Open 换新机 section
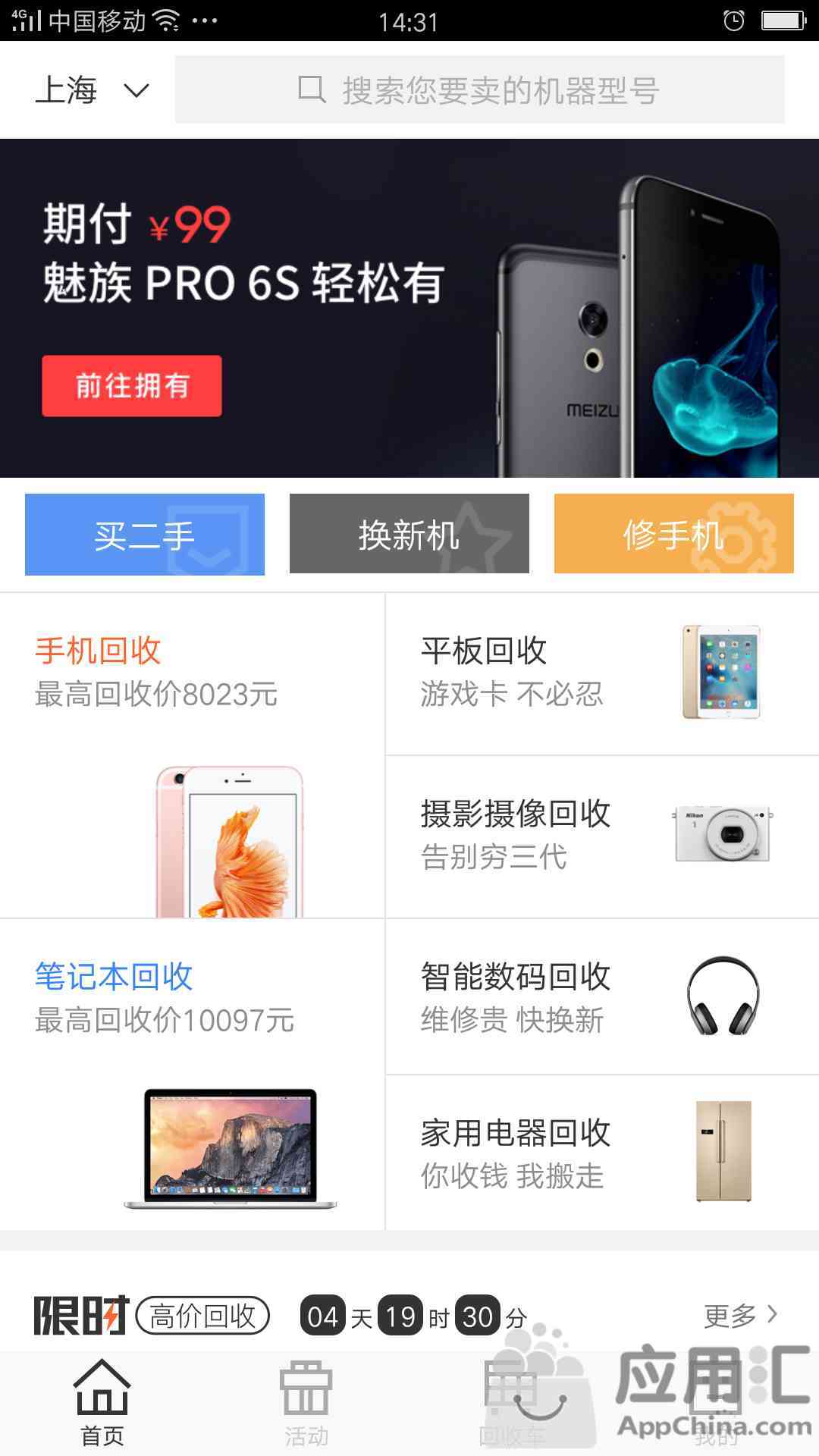Image resolution: width=819 pixels, height=1456 pixels. [x=409, y=535]
